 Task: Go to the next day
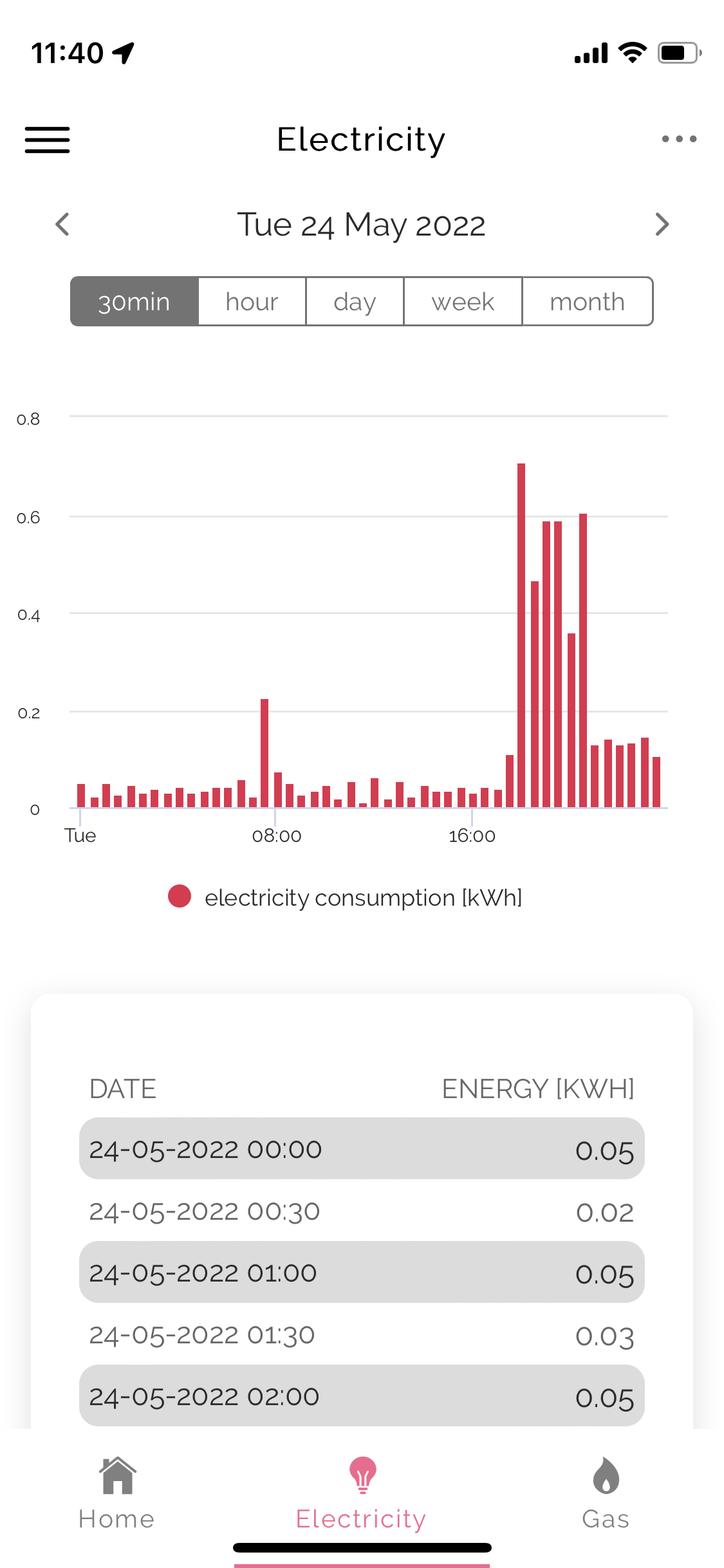coord(662,225)
